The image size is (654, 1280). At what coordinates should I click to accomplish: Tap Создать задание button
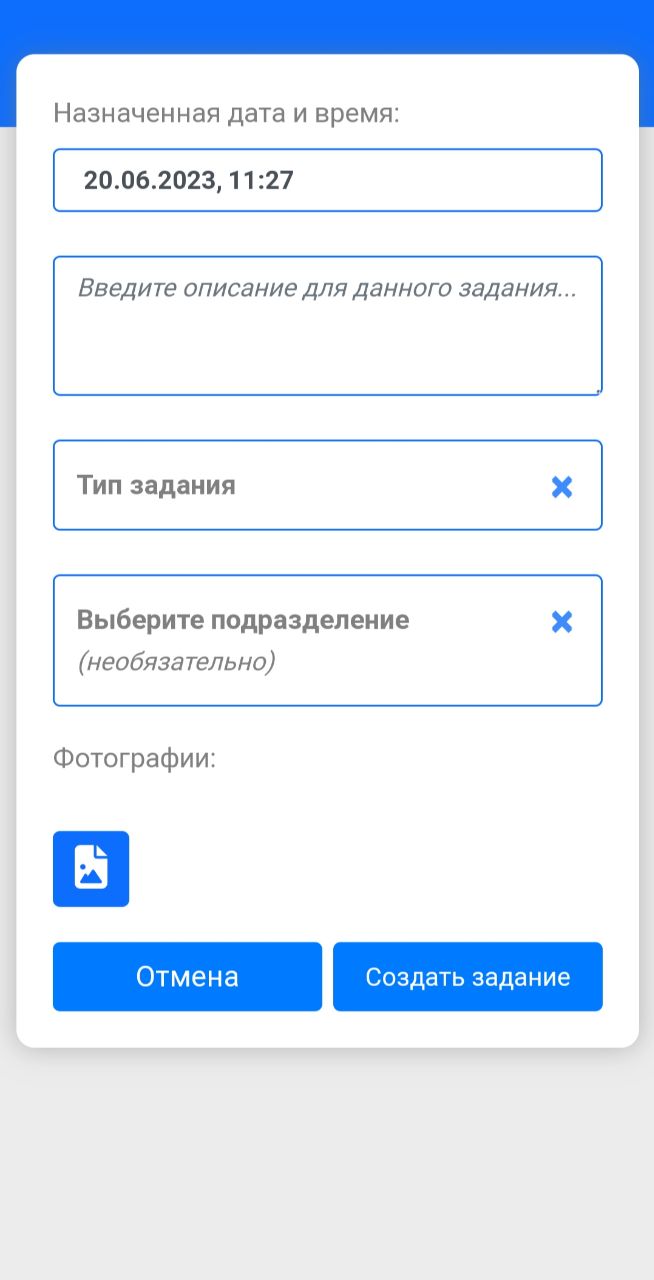pyautogui.click(x=468, y=977)
